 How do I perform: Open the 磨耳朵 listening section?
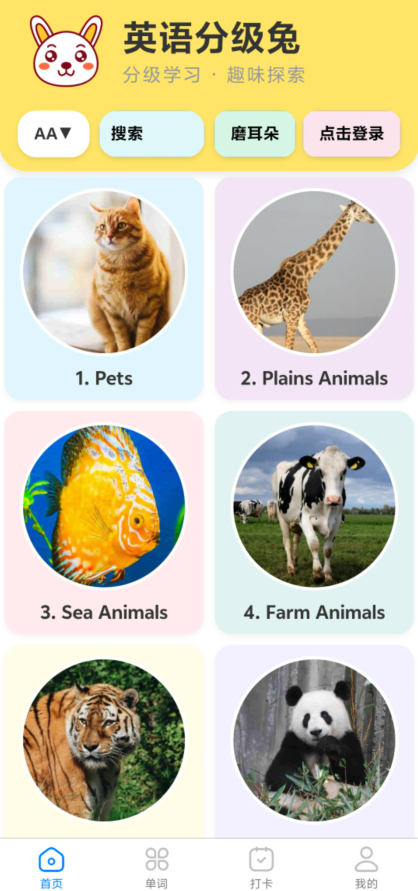point(254,134)
